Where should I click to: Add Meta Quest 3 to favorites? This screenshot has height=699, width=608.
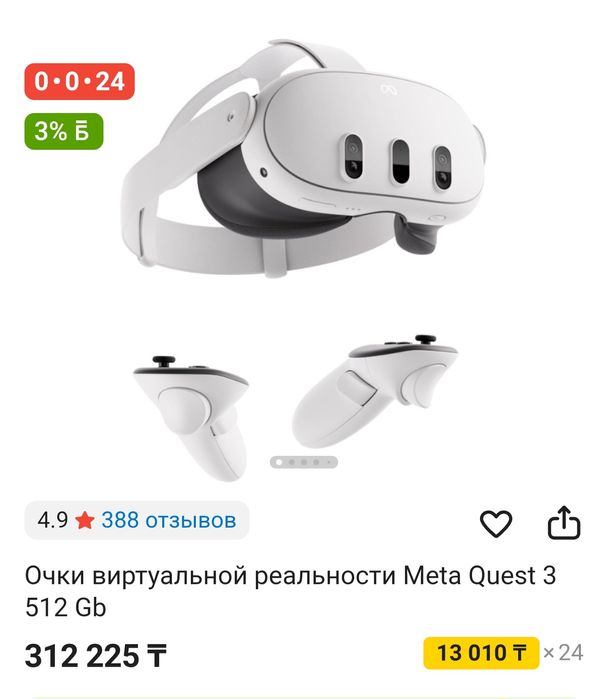coord(496,523)
